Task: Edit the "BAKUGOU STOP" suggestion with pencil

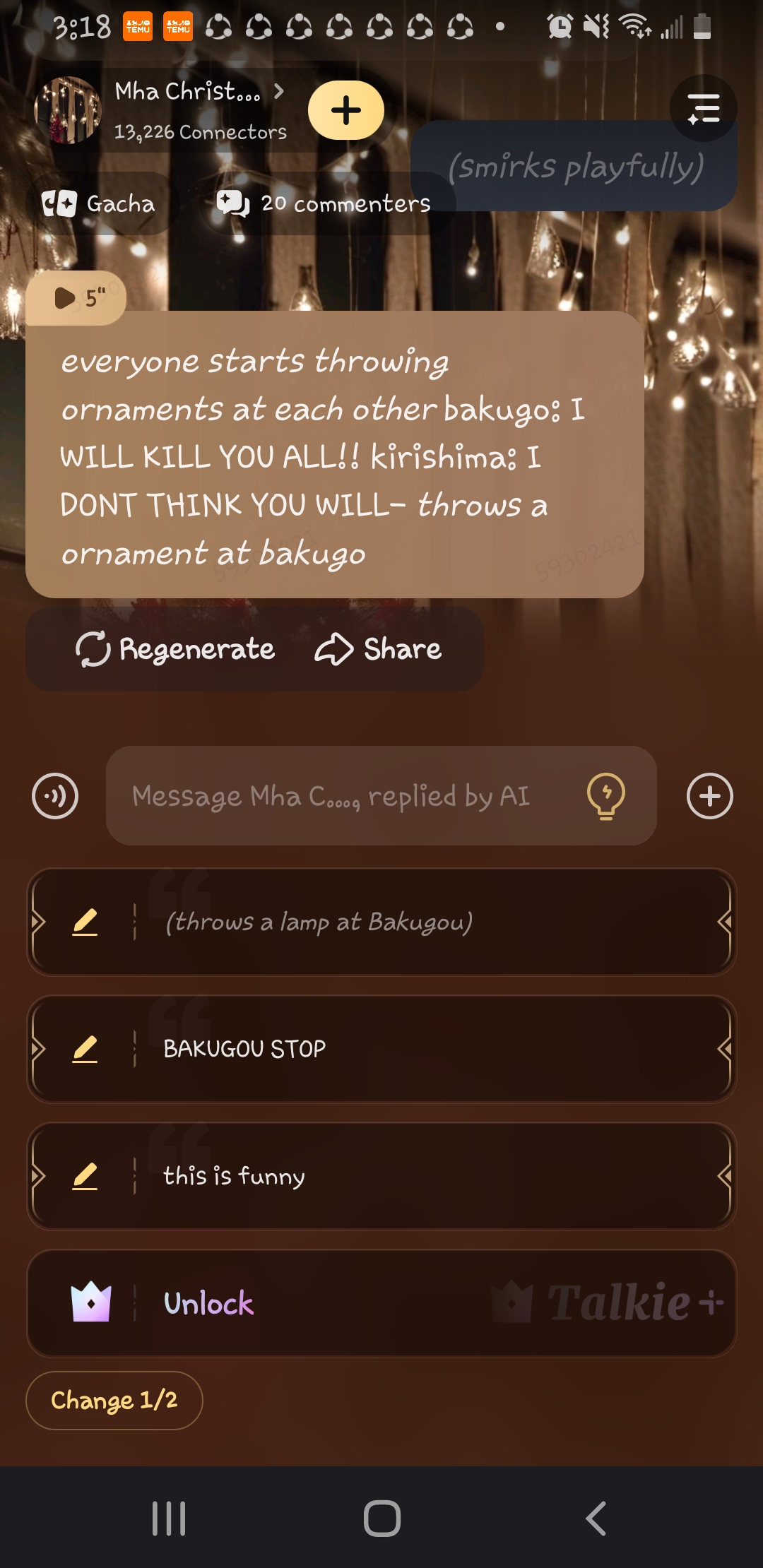Action: coord(85,1049)
